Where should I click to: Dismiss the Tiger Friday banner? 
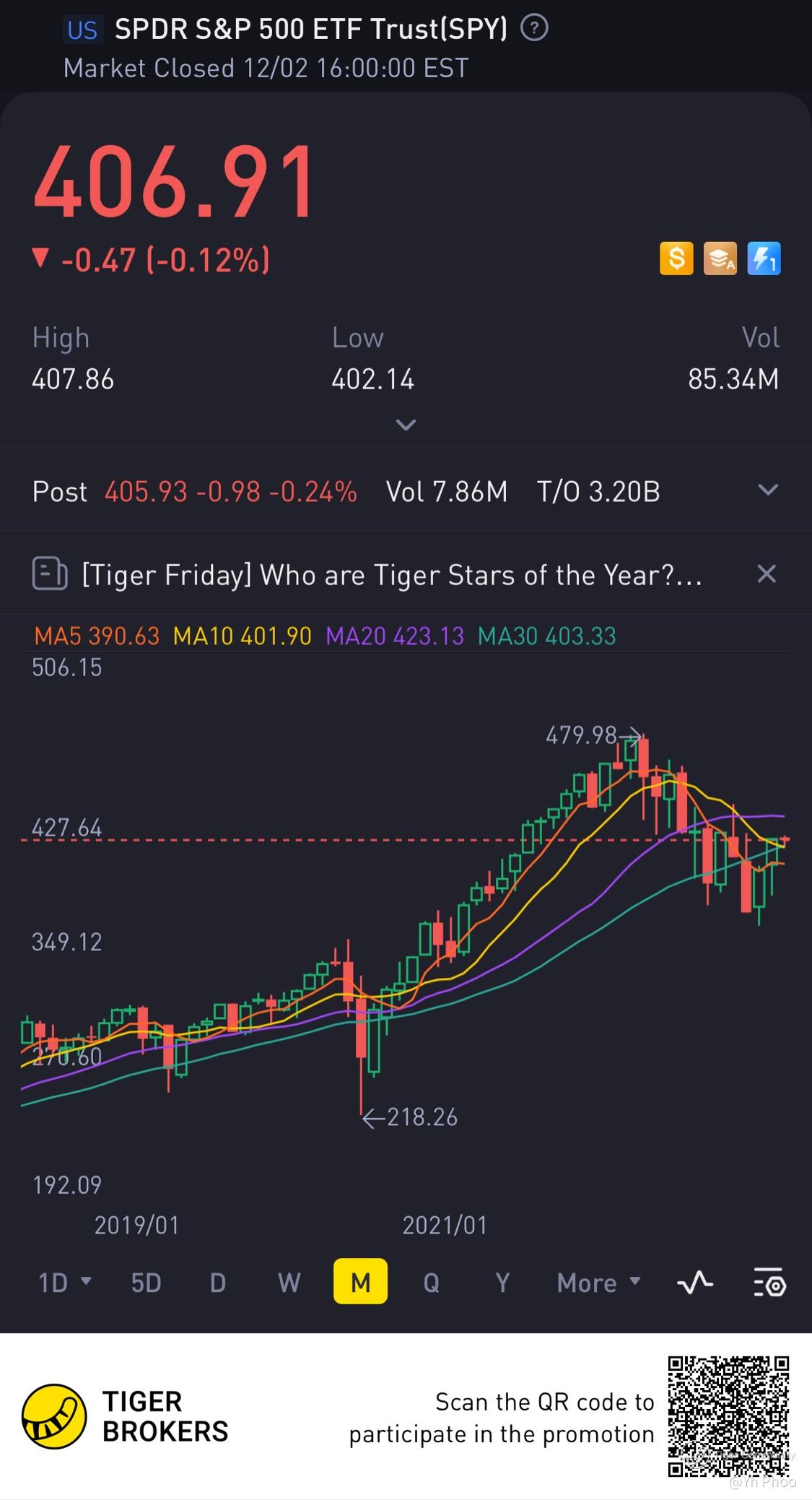point(766,574)
